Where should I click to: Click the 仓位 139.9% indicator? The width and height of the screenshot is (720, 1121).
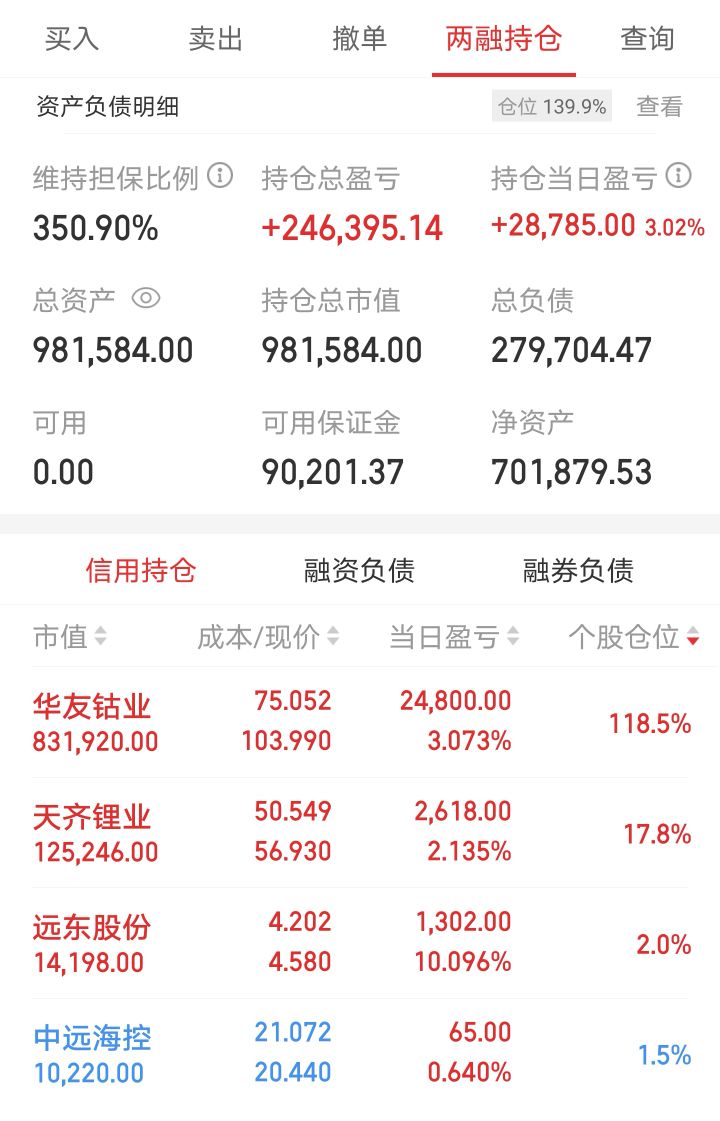[553, 104]
